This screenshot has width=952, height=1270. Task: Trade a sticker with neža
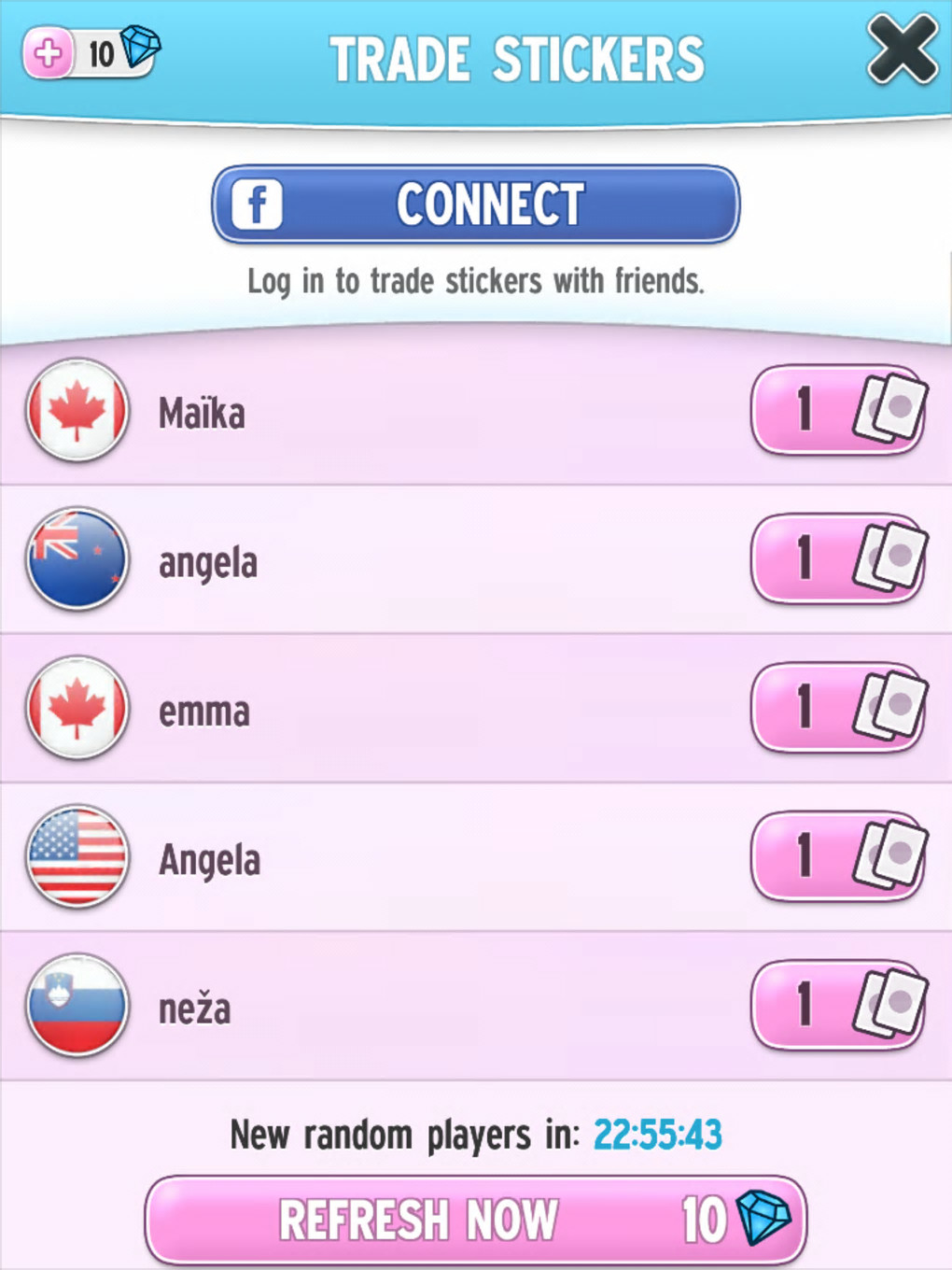point(838,1005)
